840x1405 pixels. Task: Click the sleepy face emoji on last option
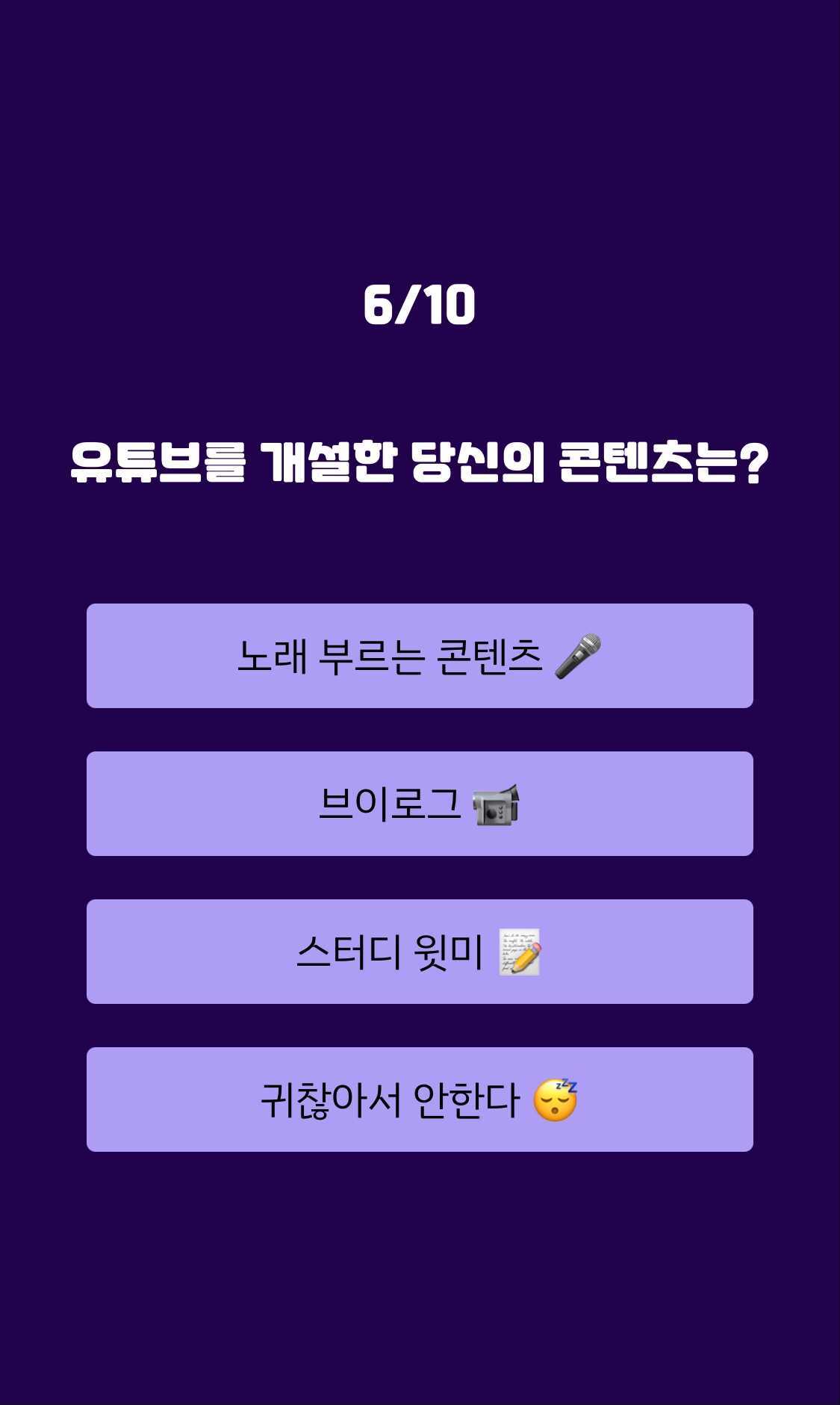click(x=556, y=1099)
